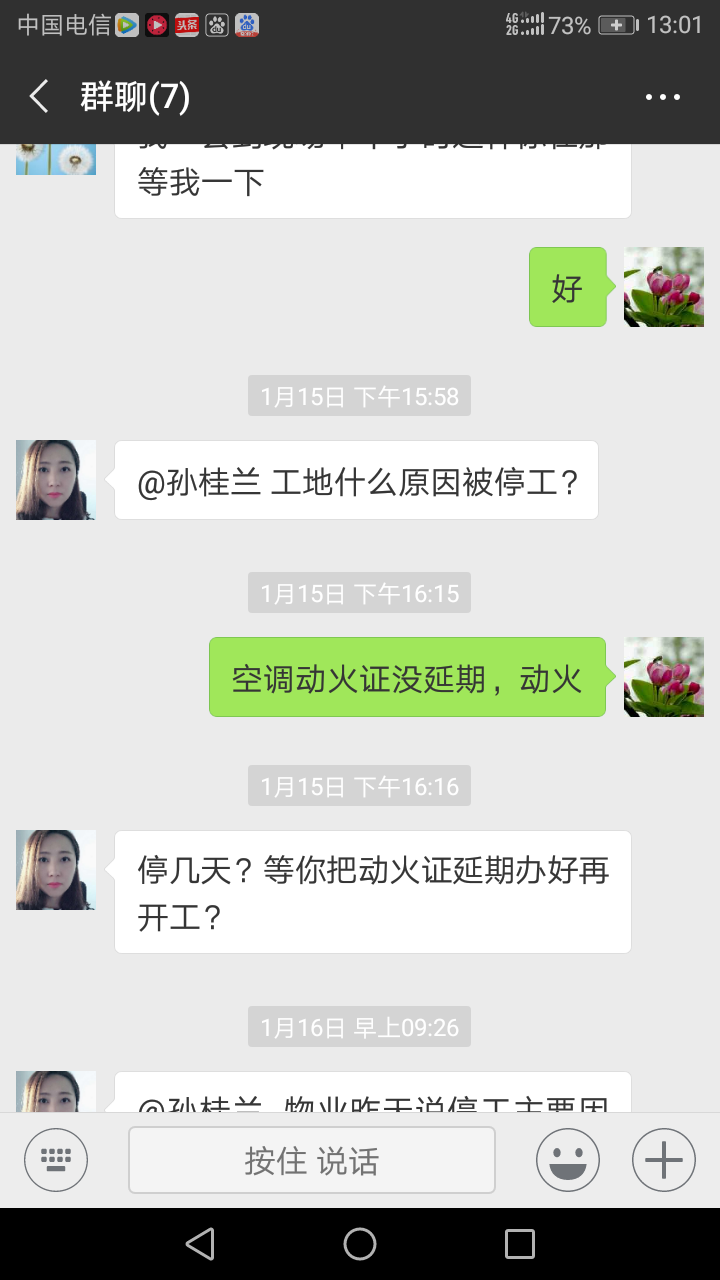Open the recent apps overview
Viewport: 720px width, 1280px height.
tap(520, 1244)
